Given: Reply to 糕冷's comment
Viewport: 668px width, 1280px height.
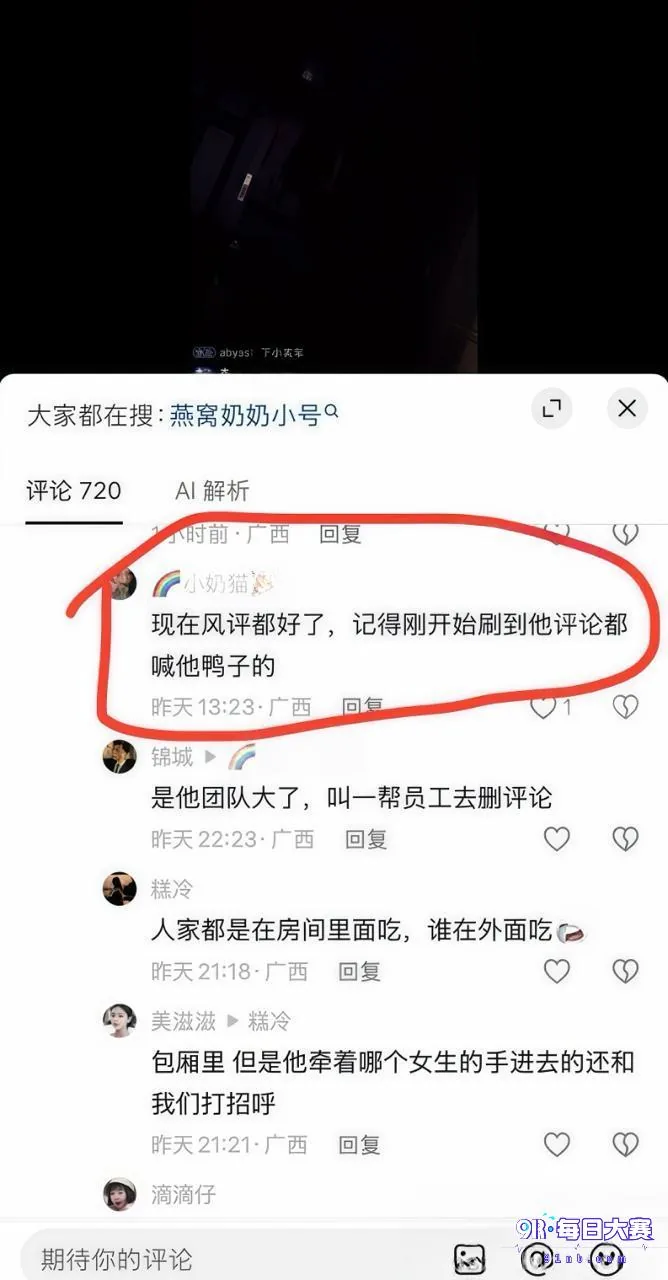Looking at the screenshot, I should (x=359, y=971).
